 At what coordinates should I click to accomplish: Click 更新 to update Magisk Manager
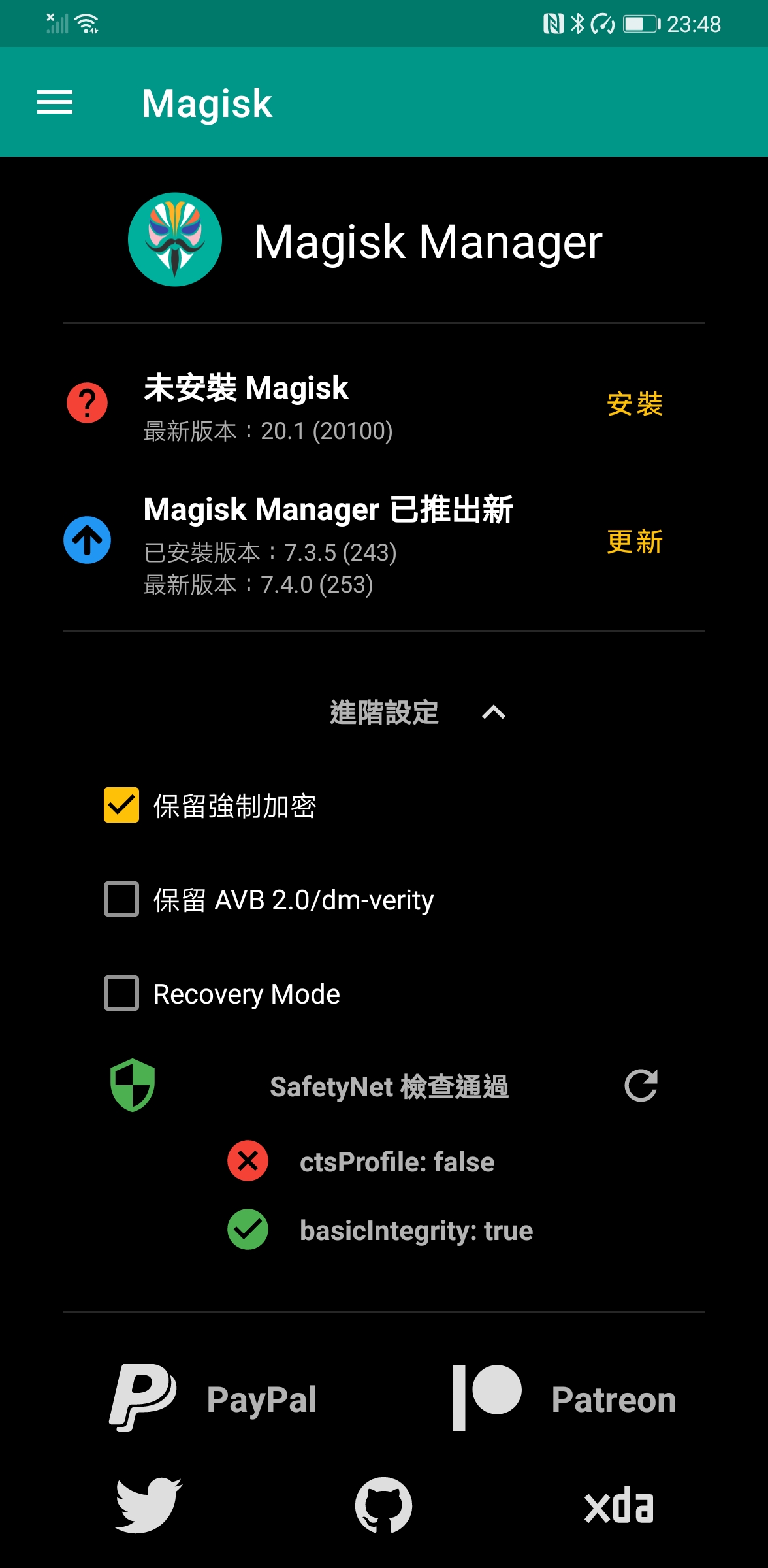click(635, 542)
